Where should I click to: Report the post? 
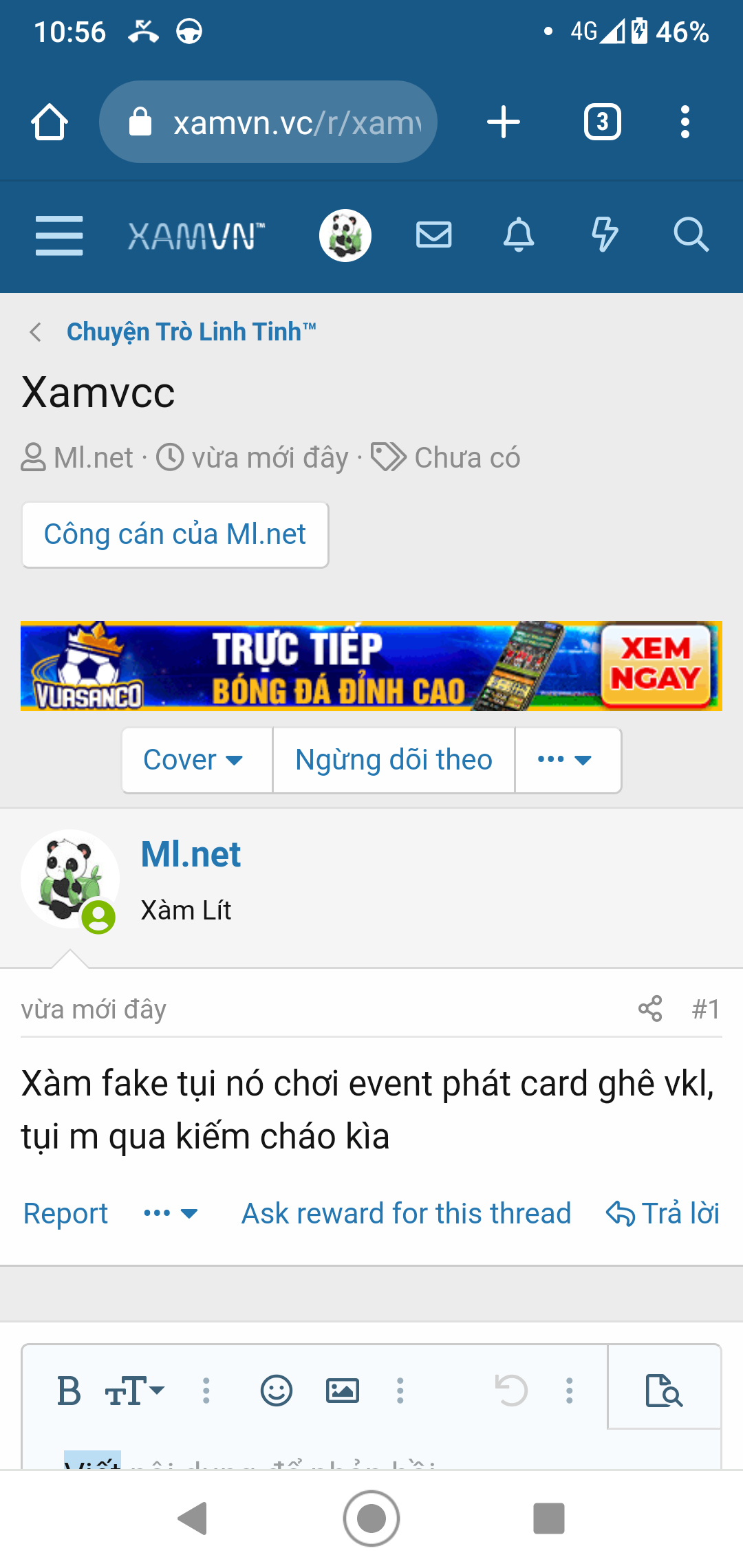[65, 1213]
